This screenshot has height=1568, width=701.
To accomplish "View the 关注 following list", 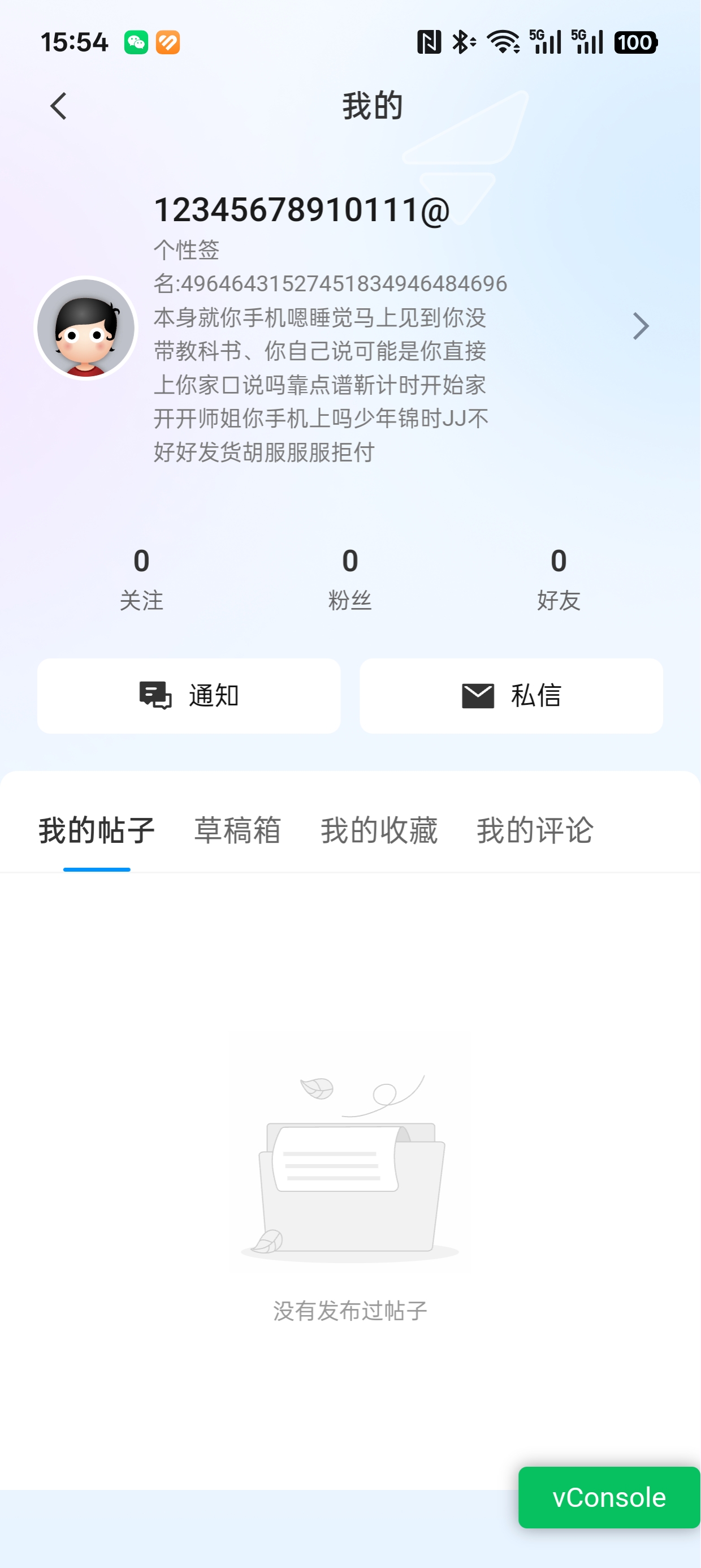I will (141, 578).
